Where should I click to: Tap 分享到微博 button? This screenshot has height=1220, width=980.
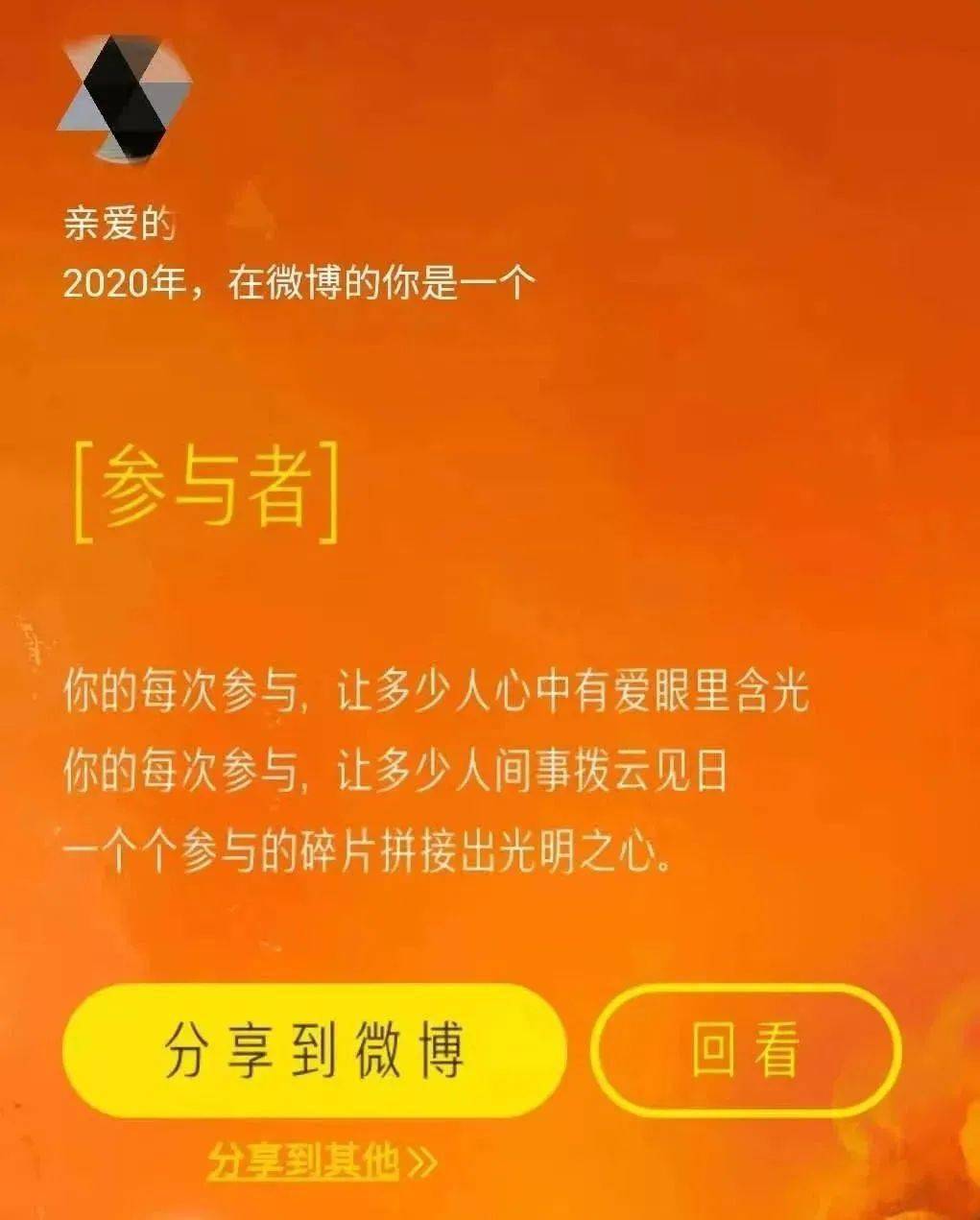tap(314, 1050)
